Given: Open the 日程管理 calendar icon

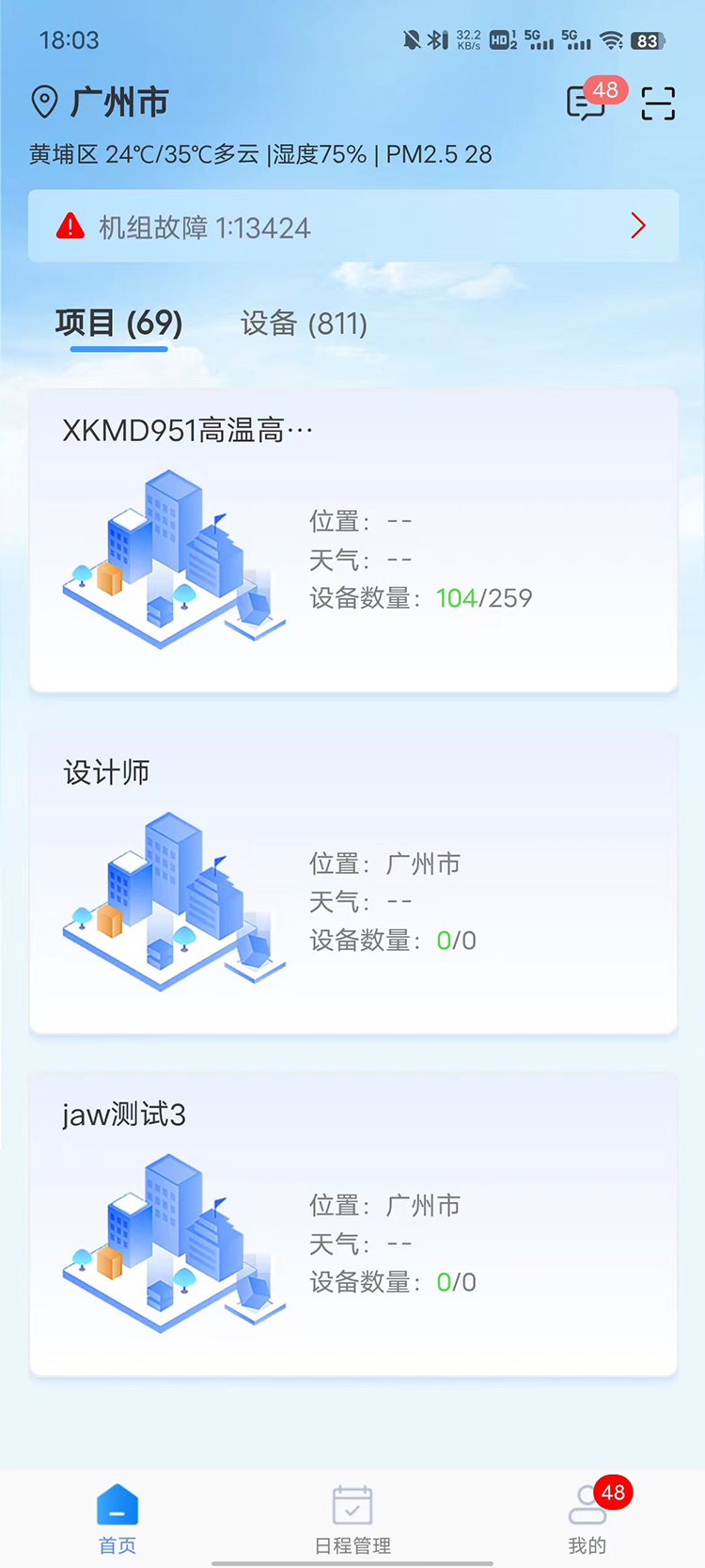Looking at the screenshot, I should pos(352,1506).
